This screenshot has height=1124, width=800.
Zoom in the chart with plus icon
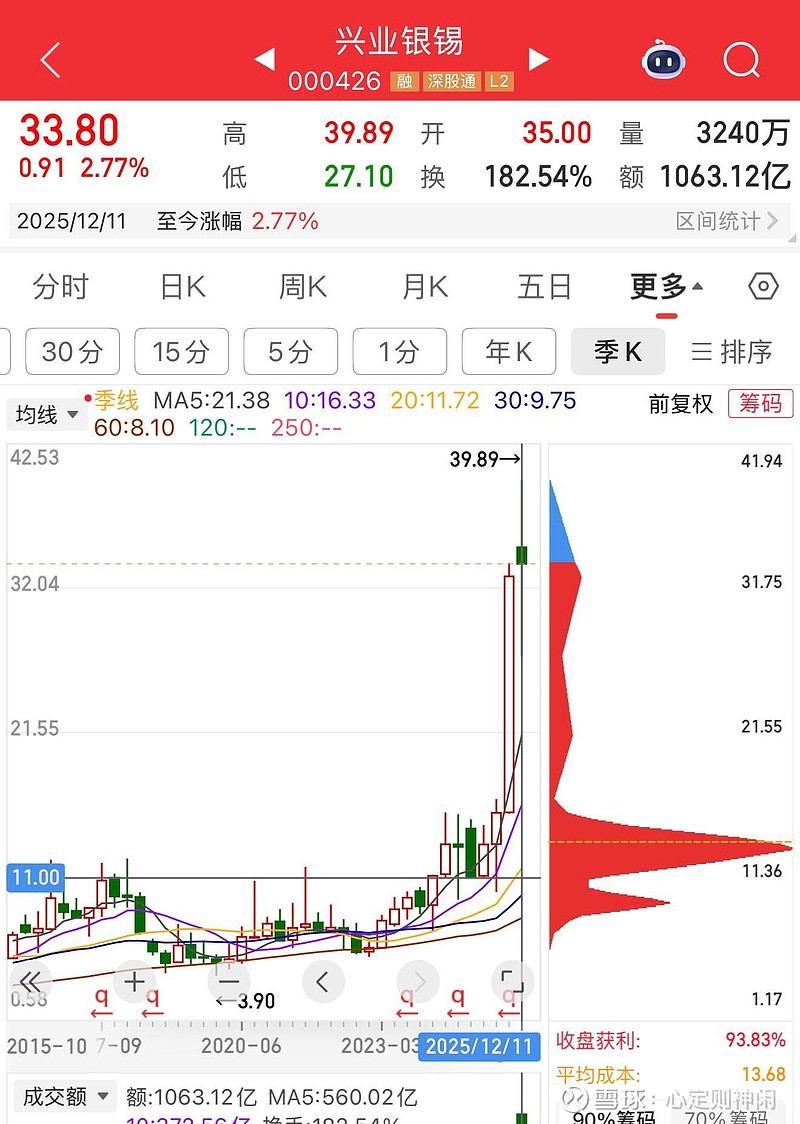135,982
